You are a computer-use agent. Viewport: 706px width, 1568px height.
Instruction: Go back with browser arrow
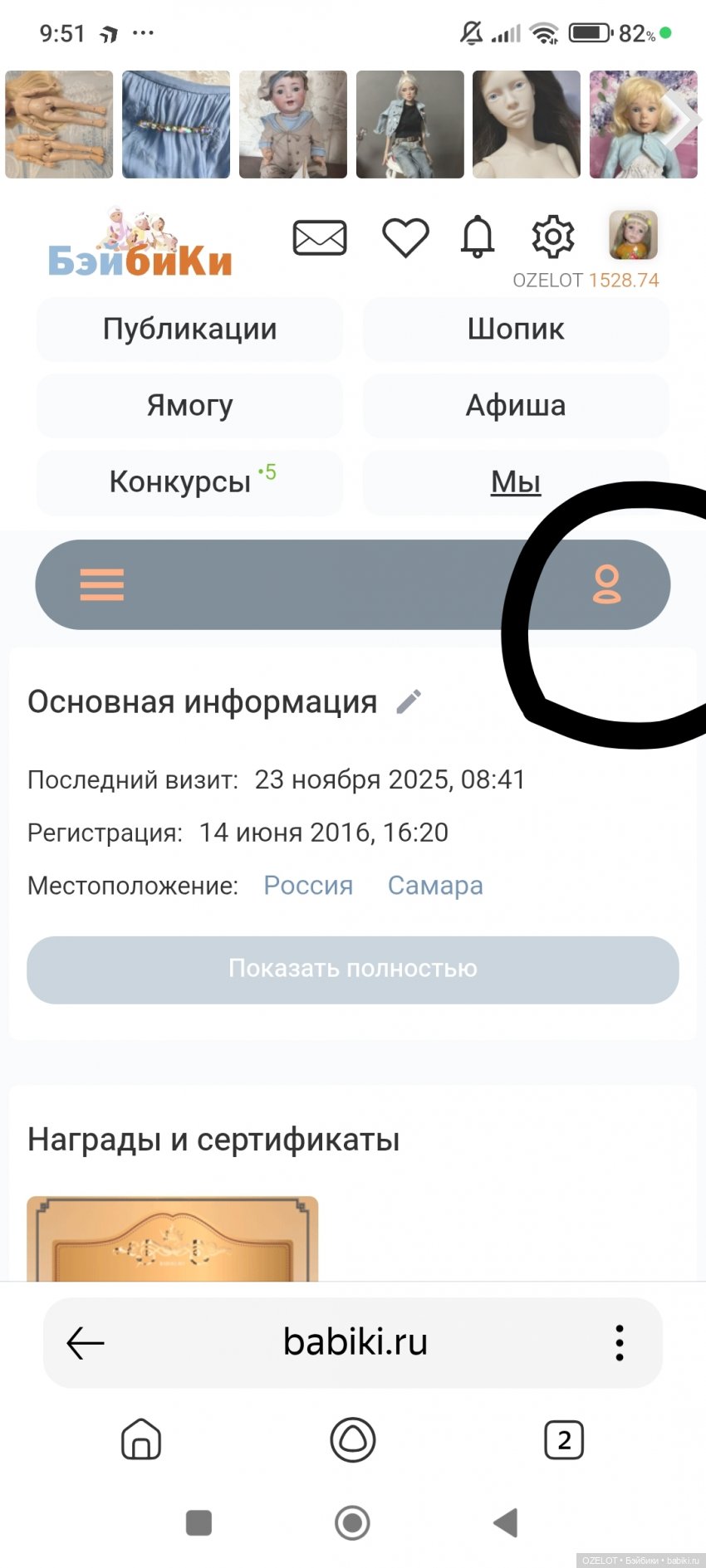coord(86,1342)
